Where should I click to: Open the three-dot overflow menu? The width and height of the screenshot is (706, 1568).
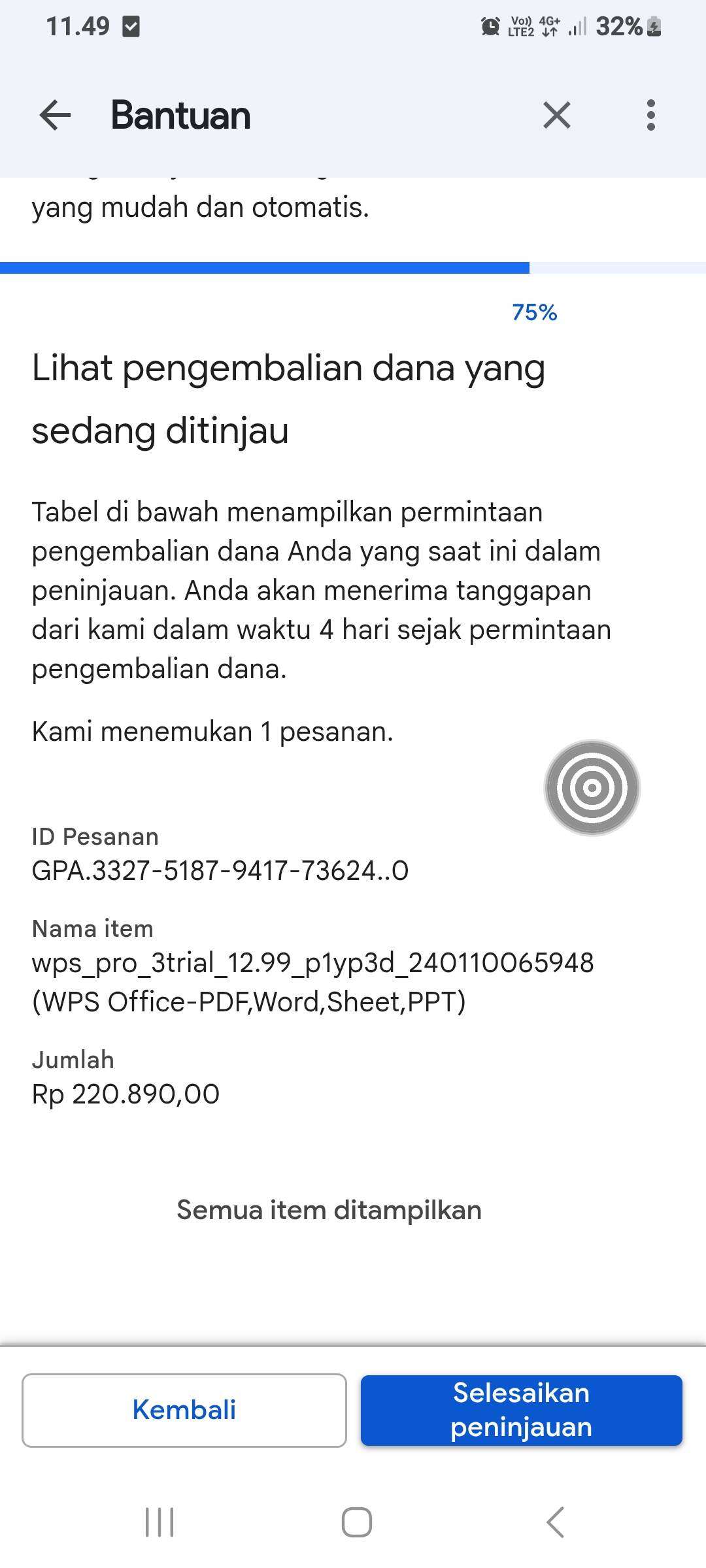[x=650, y=116]
